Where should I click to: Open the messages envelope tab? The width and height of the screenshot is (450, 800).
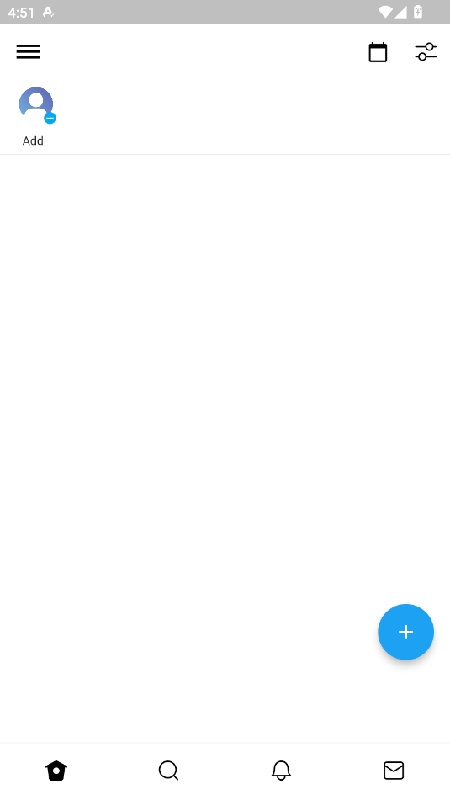(393, 770)
